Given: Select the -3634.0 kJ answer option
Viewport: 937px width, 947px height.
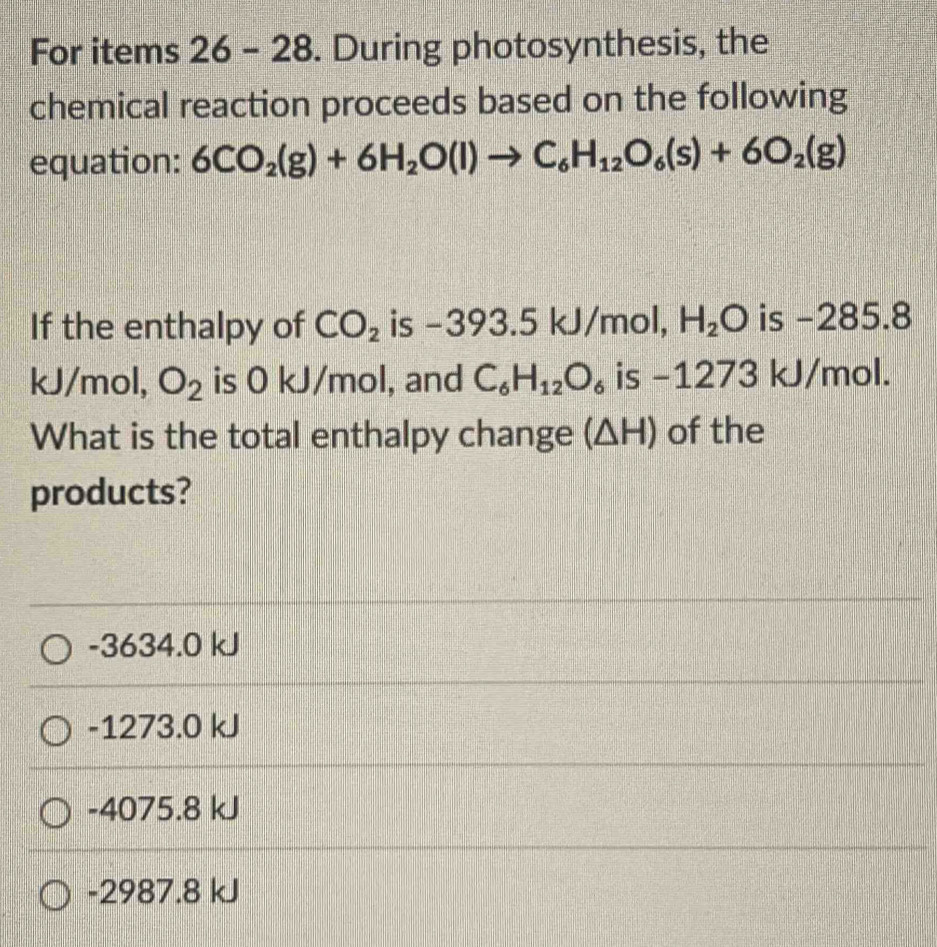Looking at the screenshot, I should pyautogui.click(x=58, y=647).
